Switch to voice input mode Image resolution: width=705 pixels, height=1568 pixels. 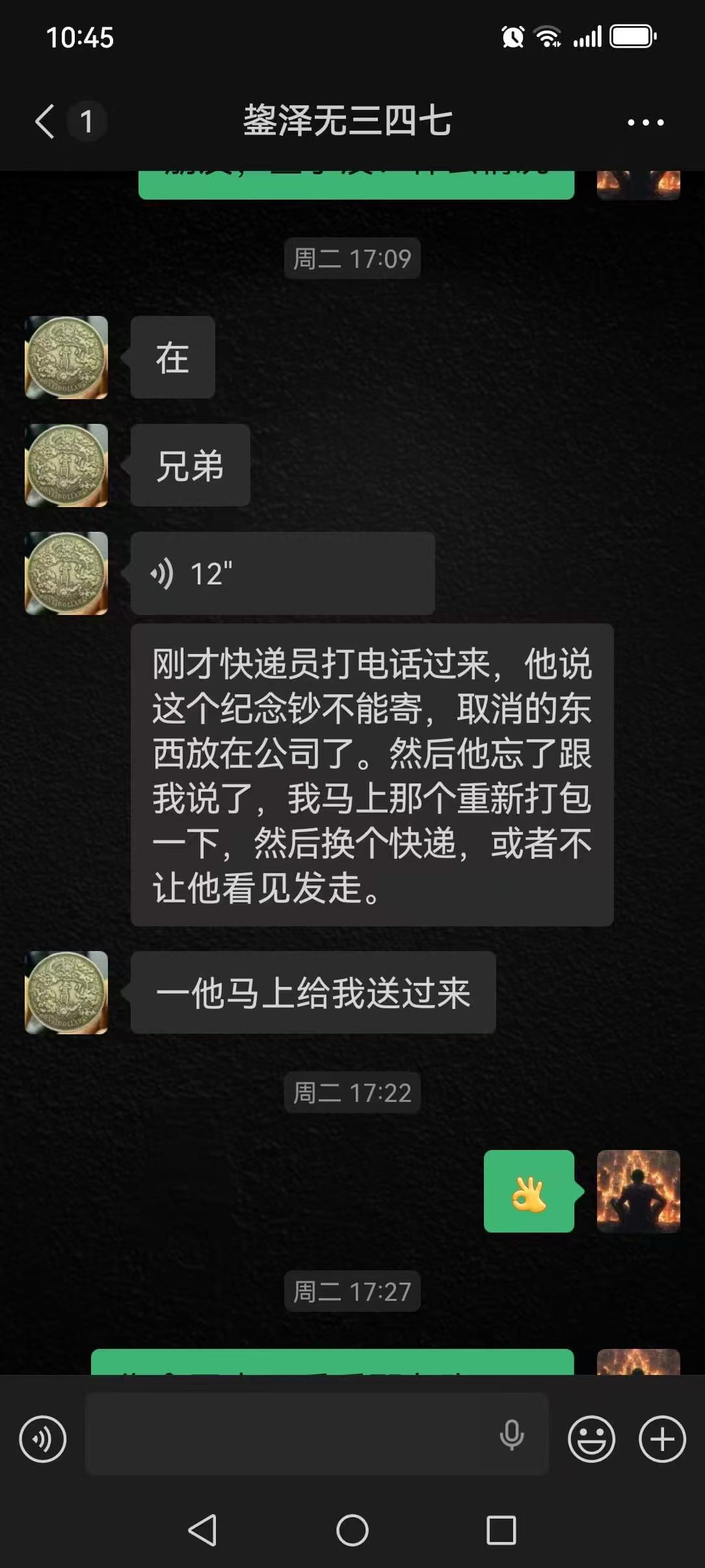click(x=43, y=1439)
